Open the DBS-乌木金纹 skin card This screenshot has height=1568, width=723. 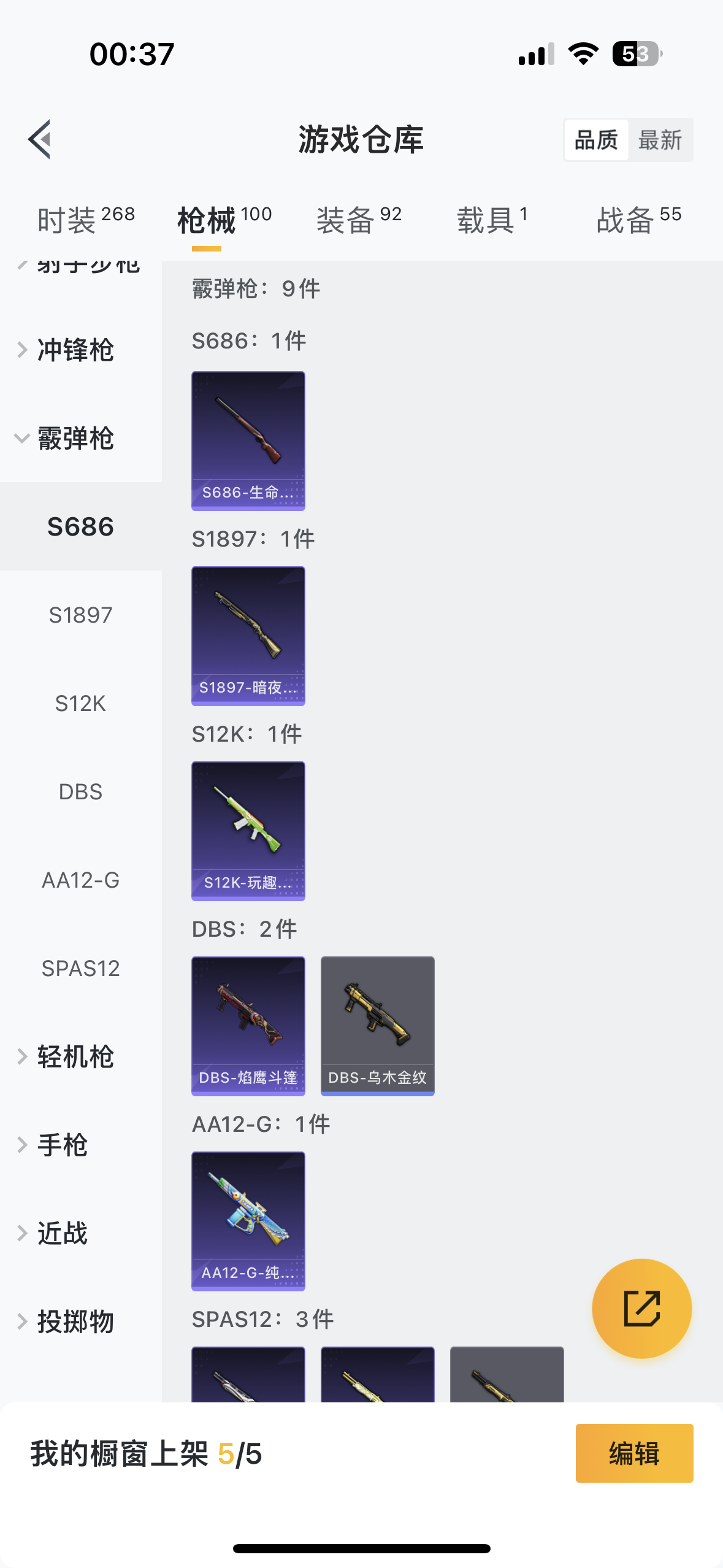pyautogui.click(x=378, y=1026)
